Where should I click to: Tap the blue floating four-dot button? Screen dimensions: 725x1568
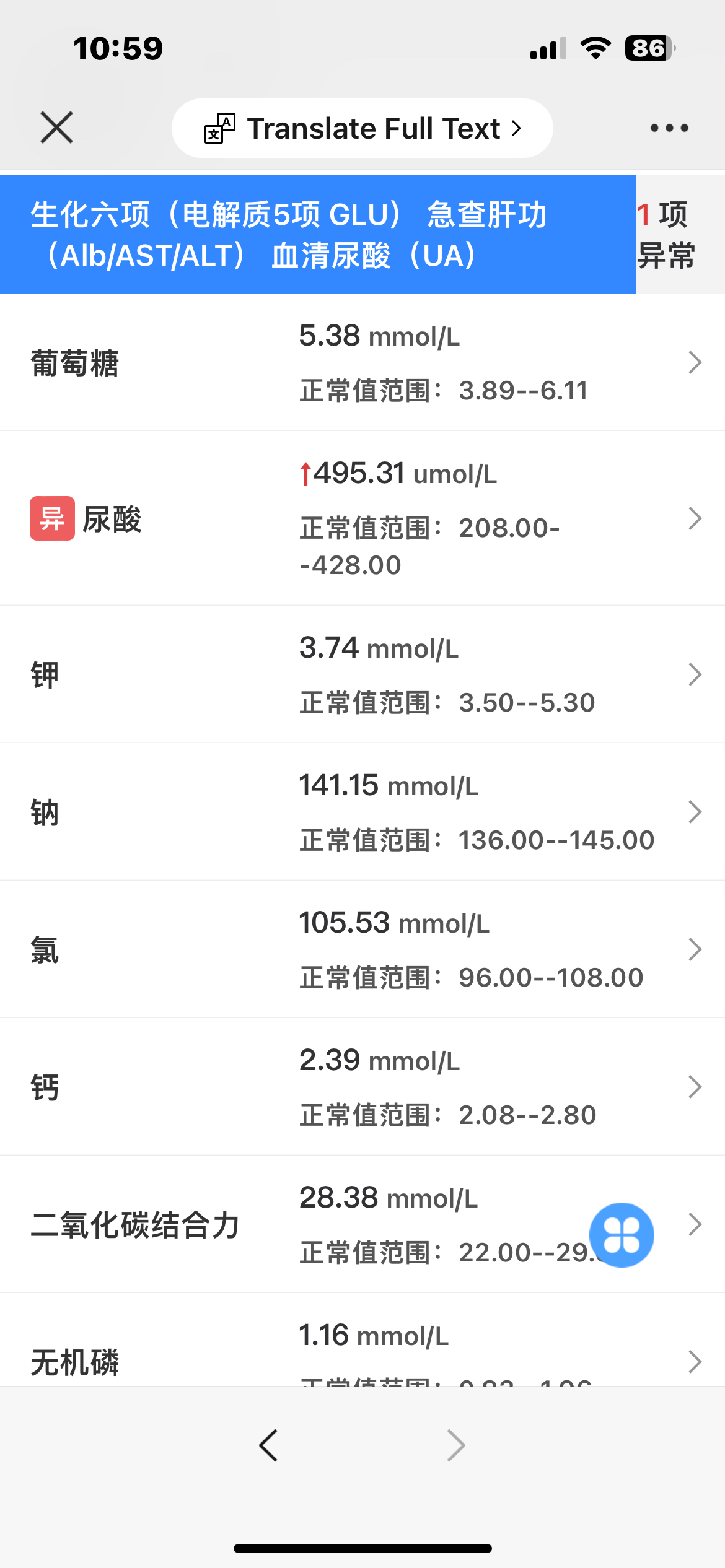(622, 1235)
